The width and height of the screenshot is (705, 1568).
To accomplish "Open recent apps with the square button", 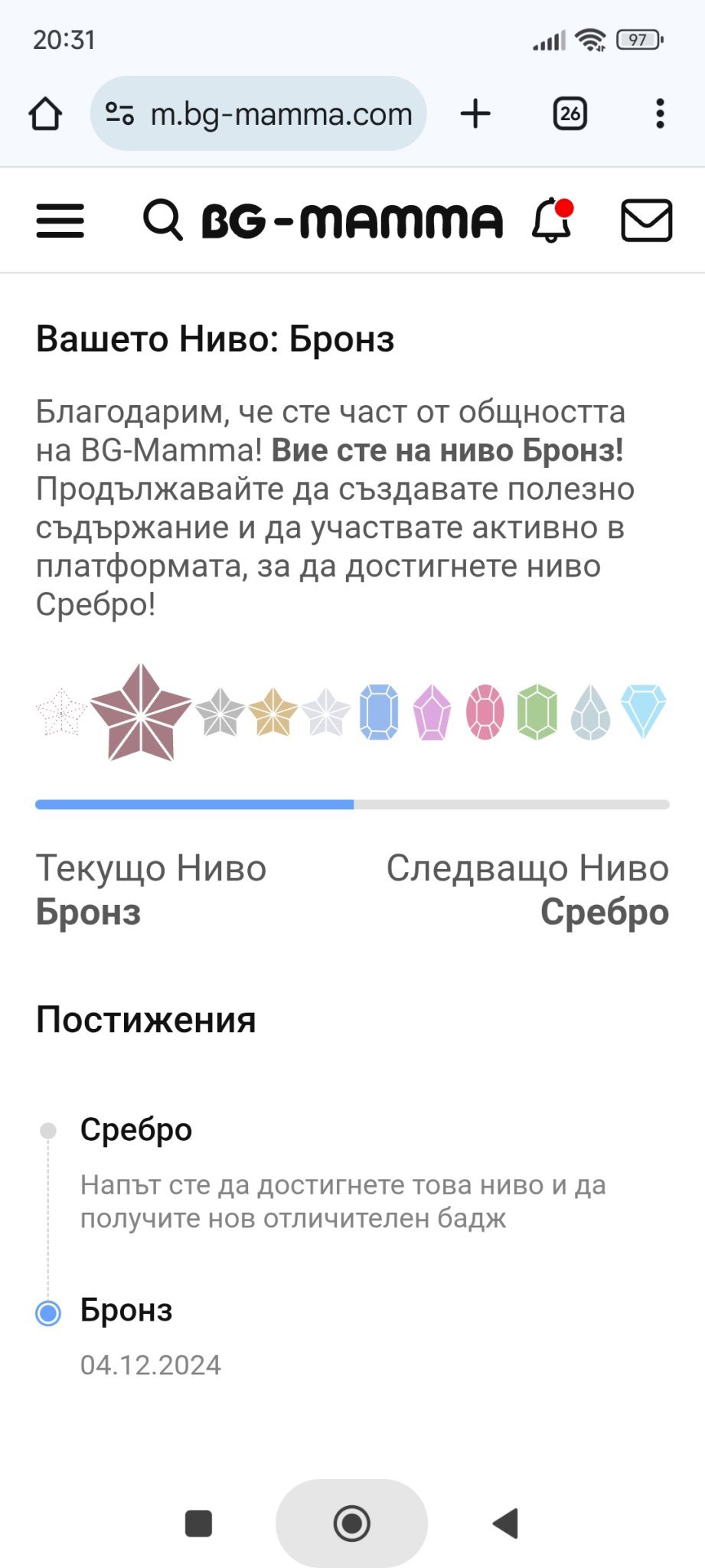I will point(199,1523).
